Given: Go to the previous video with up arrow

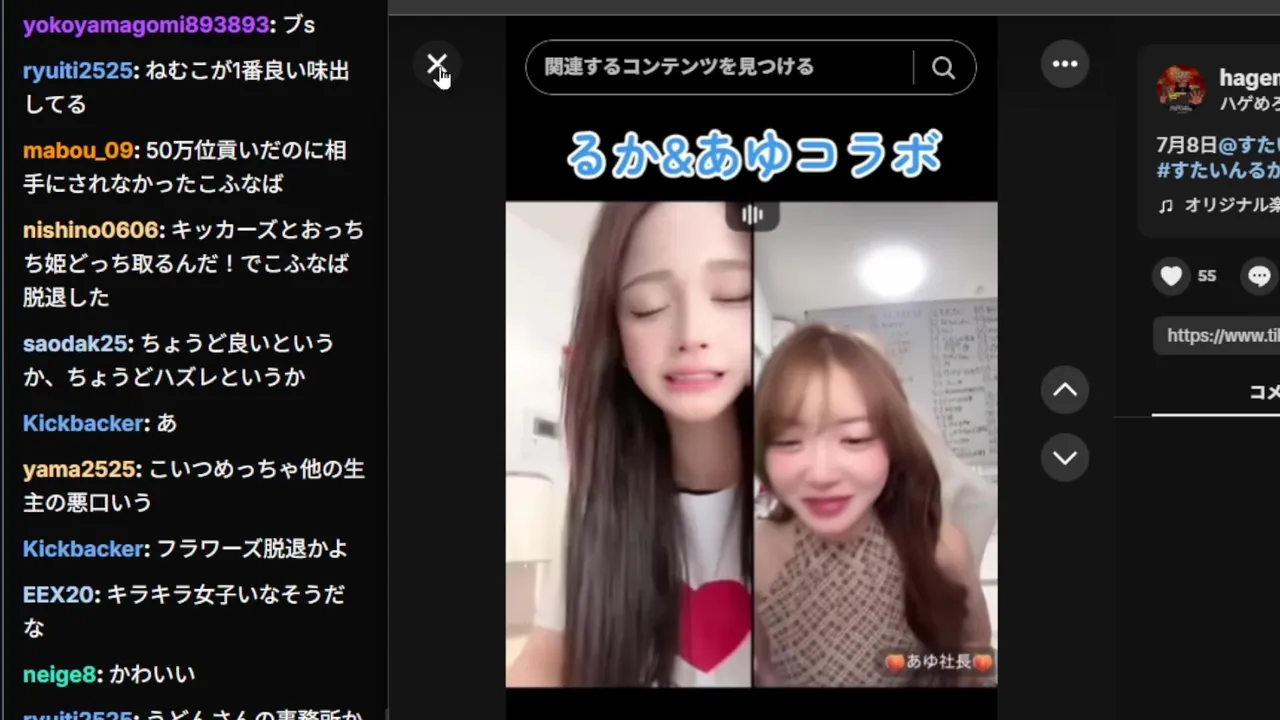Looking at the screenshot, I should [x=1065, y=390].
